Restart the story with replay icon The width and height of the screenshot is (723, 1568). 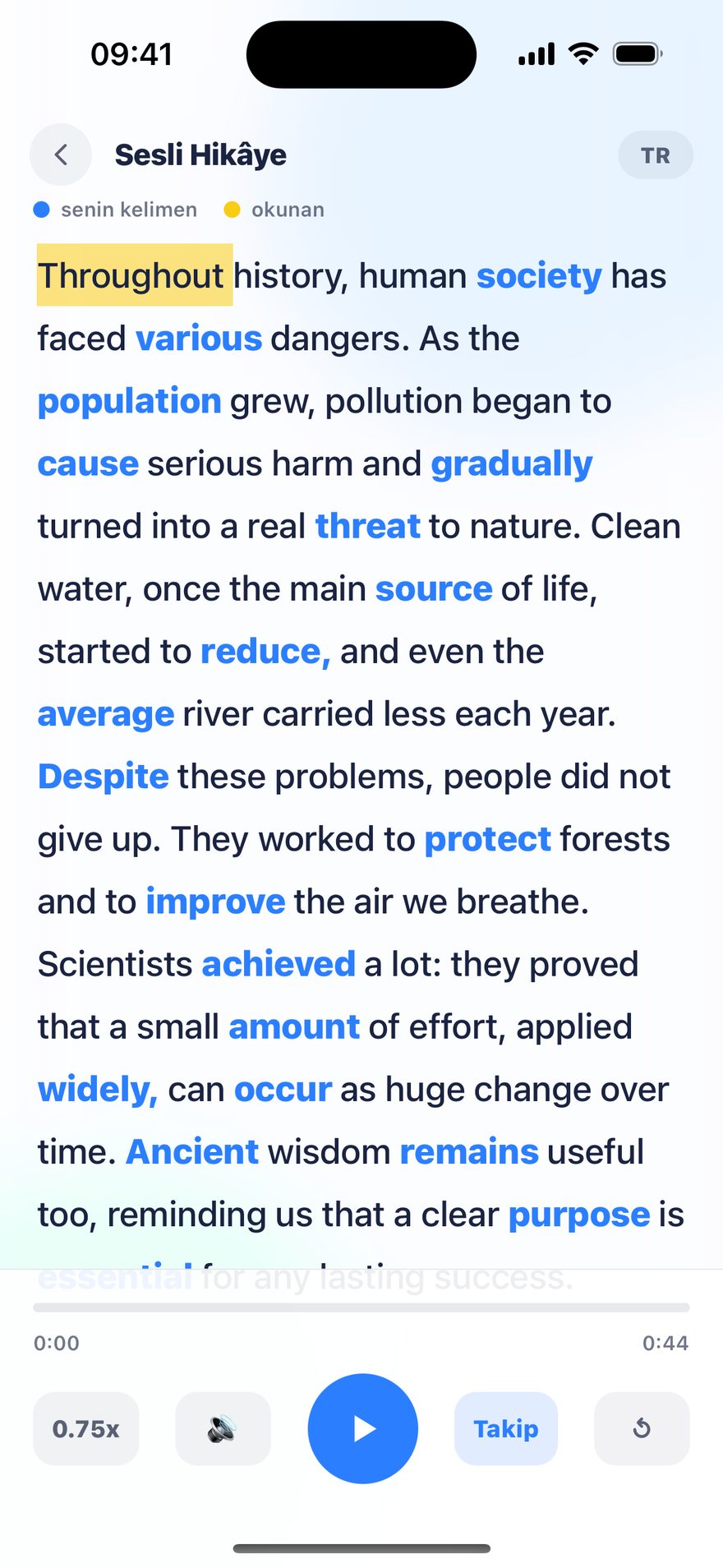[x=642, y=1428]
